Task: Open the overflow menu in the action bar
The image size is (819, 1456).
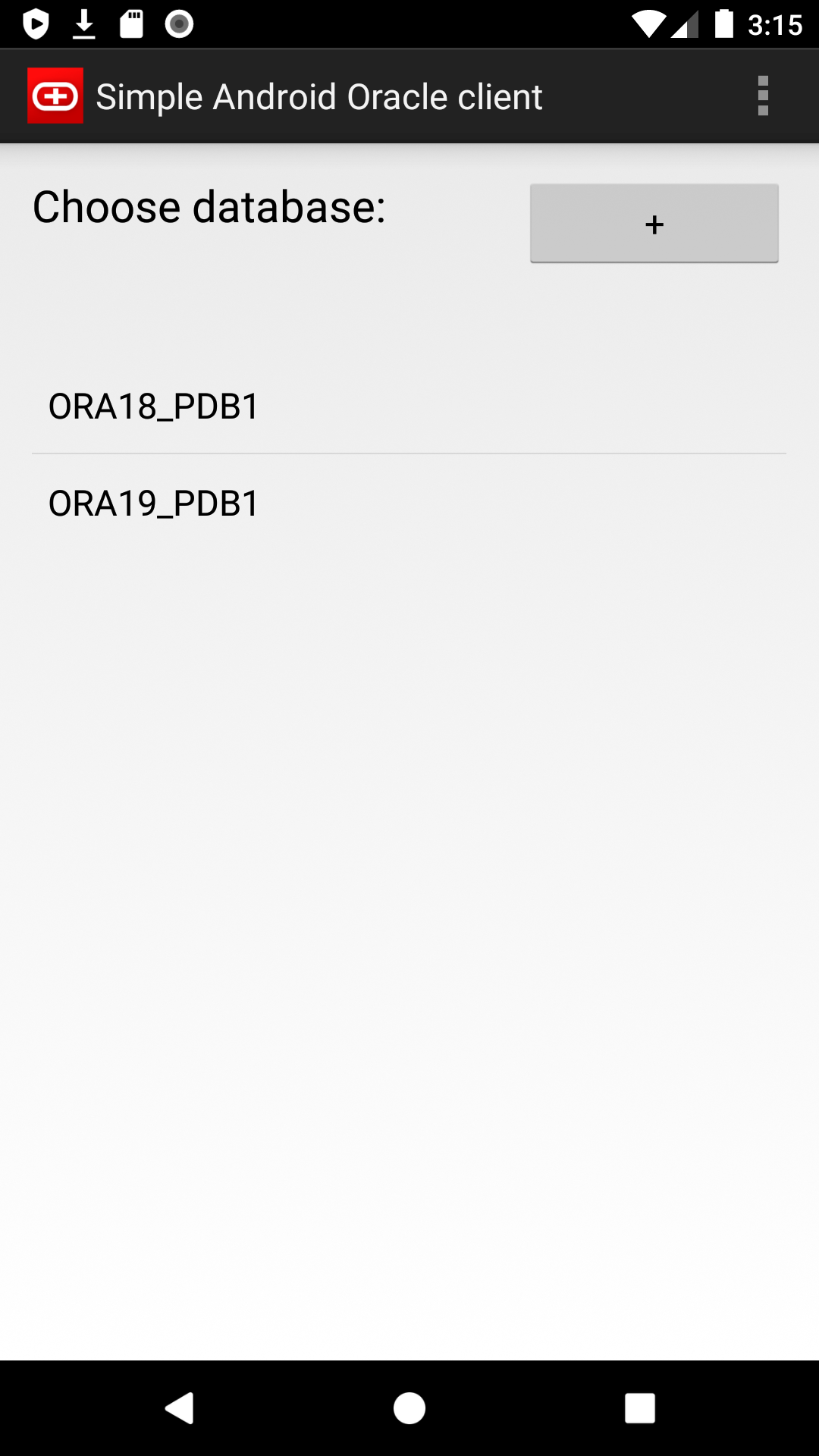Action: coord(762,96)
